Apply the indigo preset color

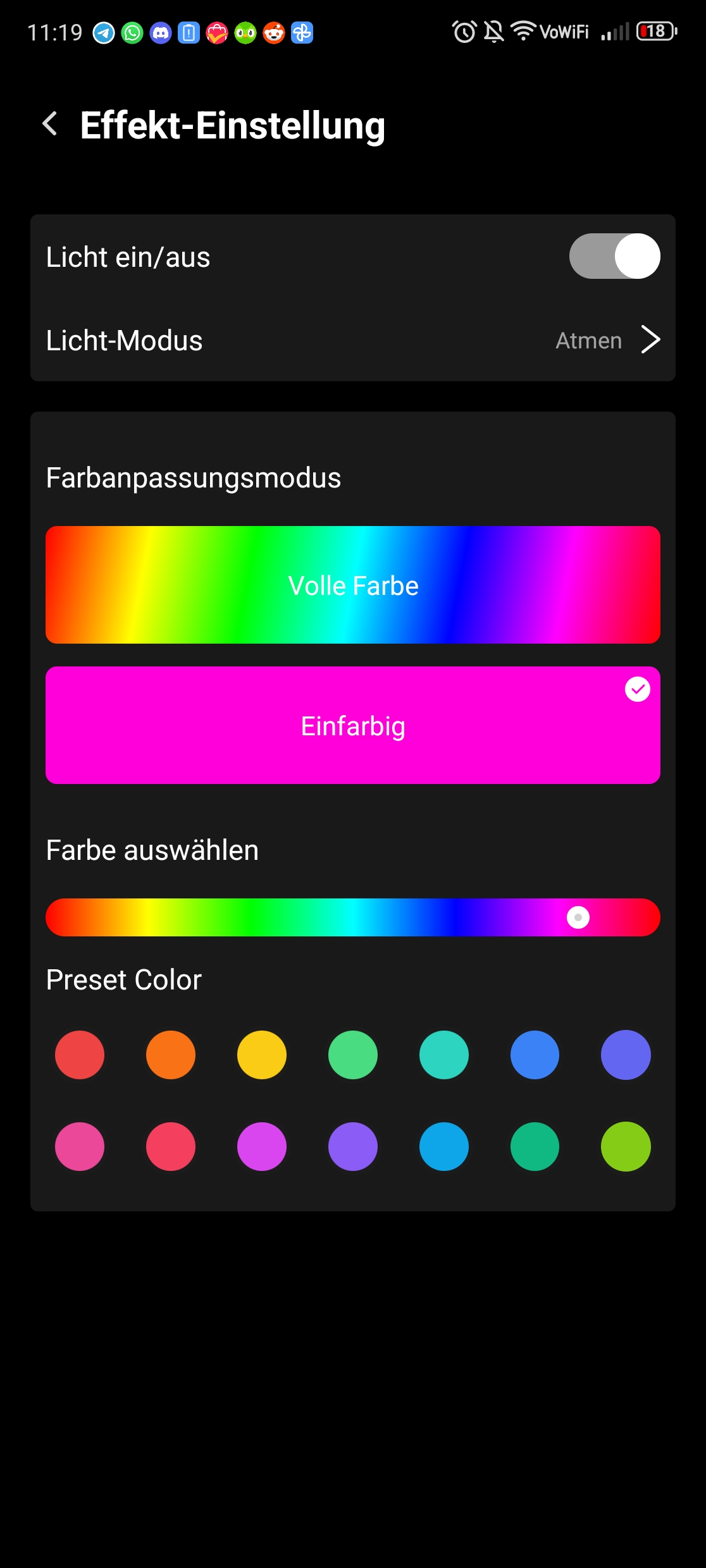pyautogui.click(x=626, y=1055)
